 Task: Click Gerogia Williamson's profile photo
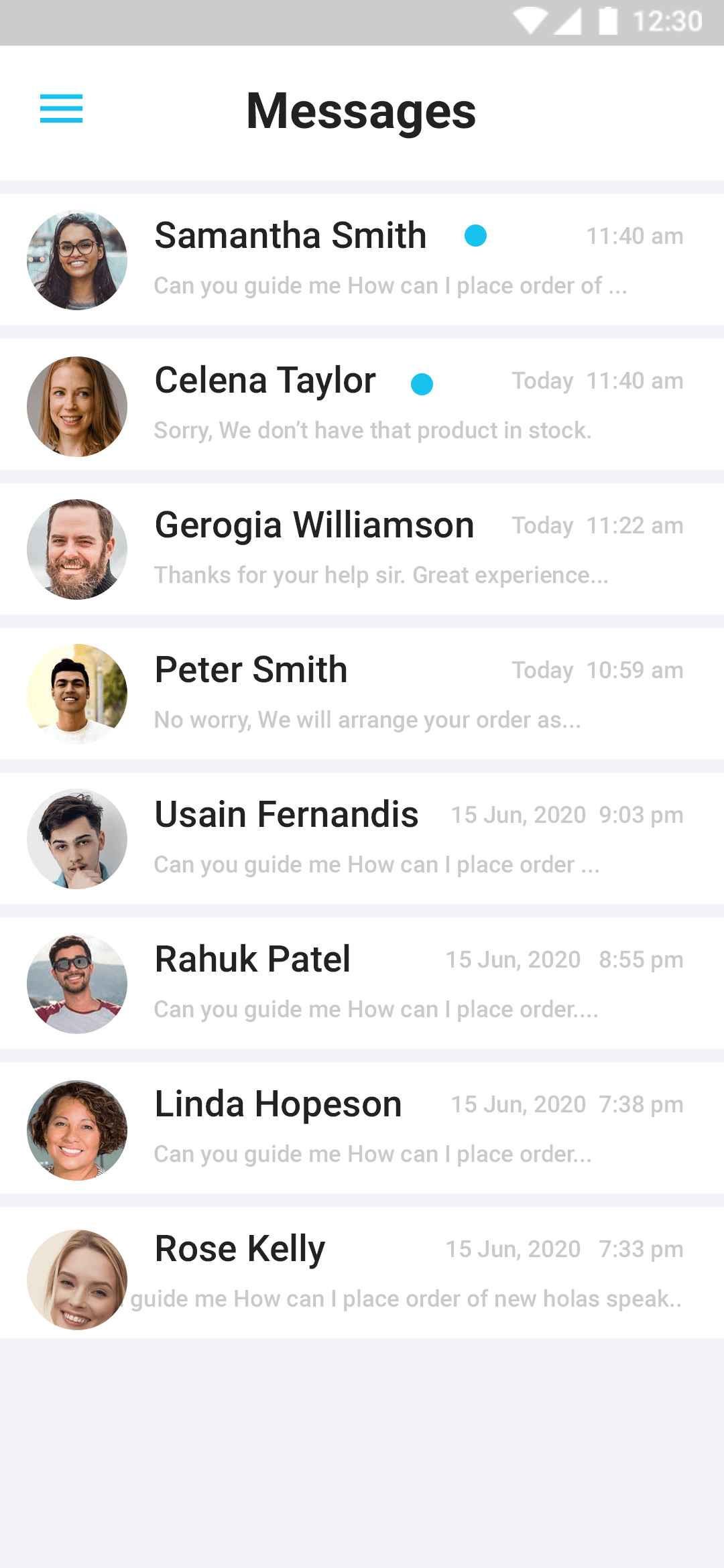(x=76, y=549)
